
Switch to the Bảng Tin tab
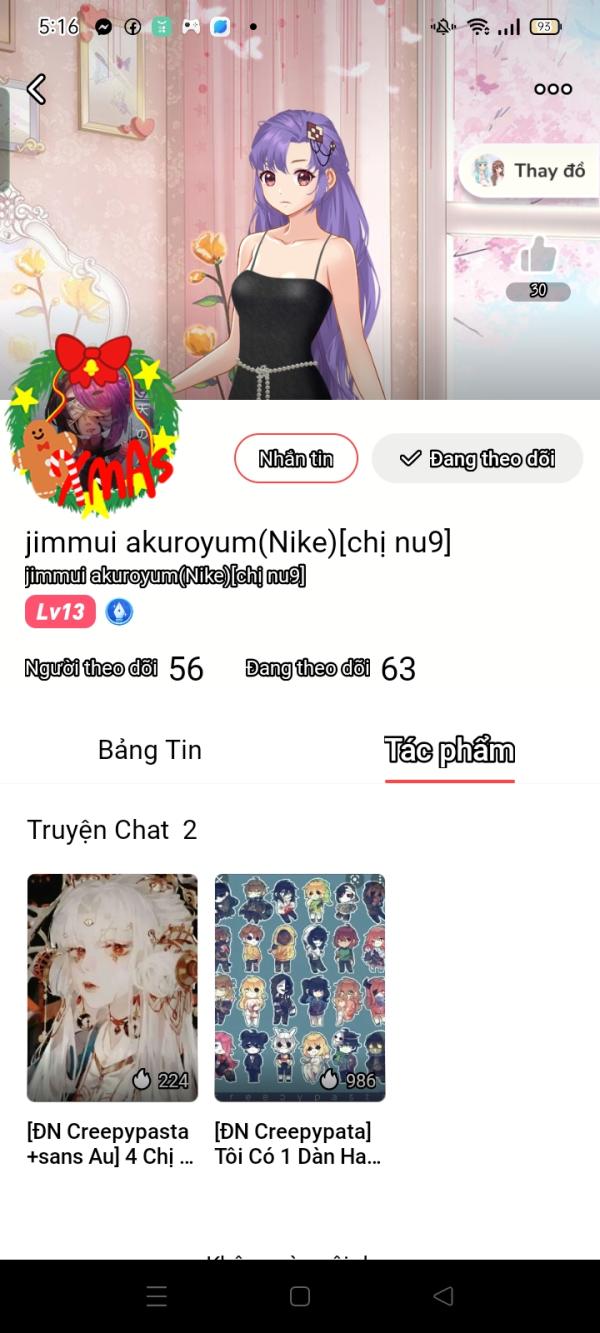150,750
